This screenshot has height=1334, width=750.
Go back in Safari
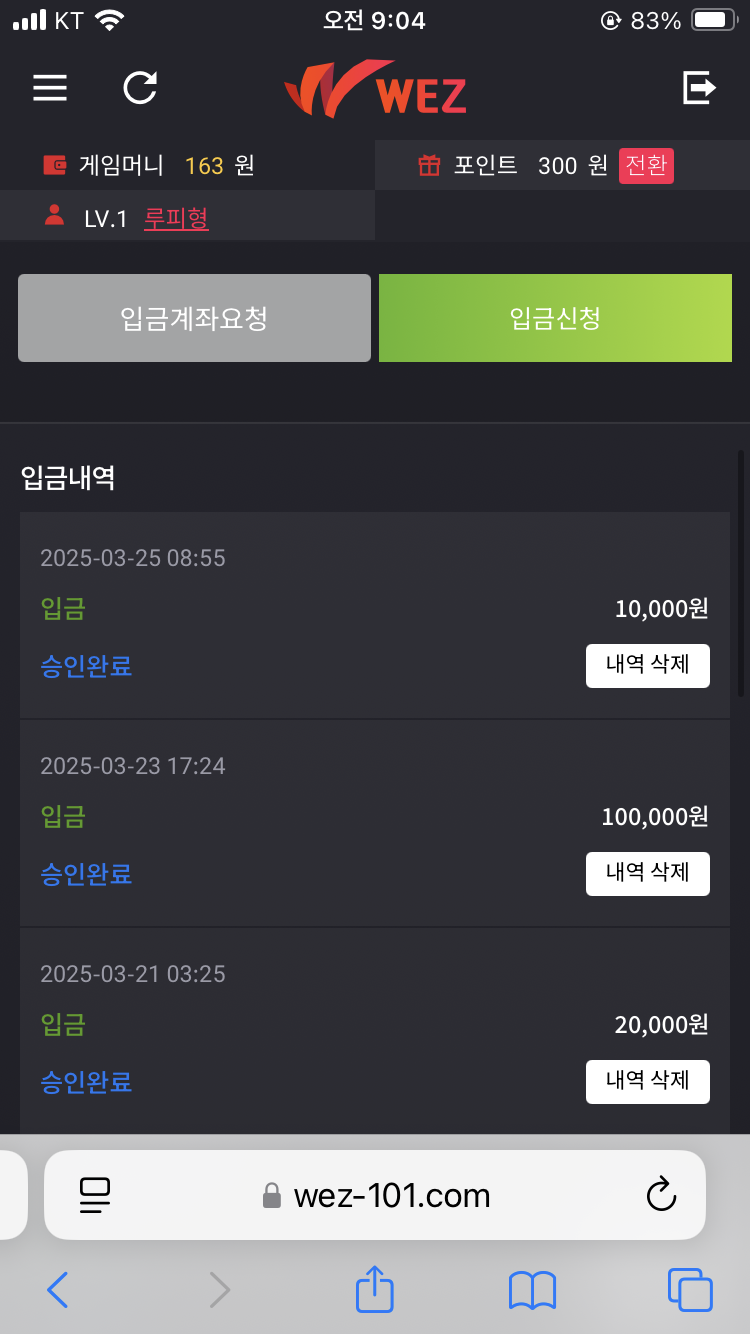pyautogui.click(x=58, y=1291)
